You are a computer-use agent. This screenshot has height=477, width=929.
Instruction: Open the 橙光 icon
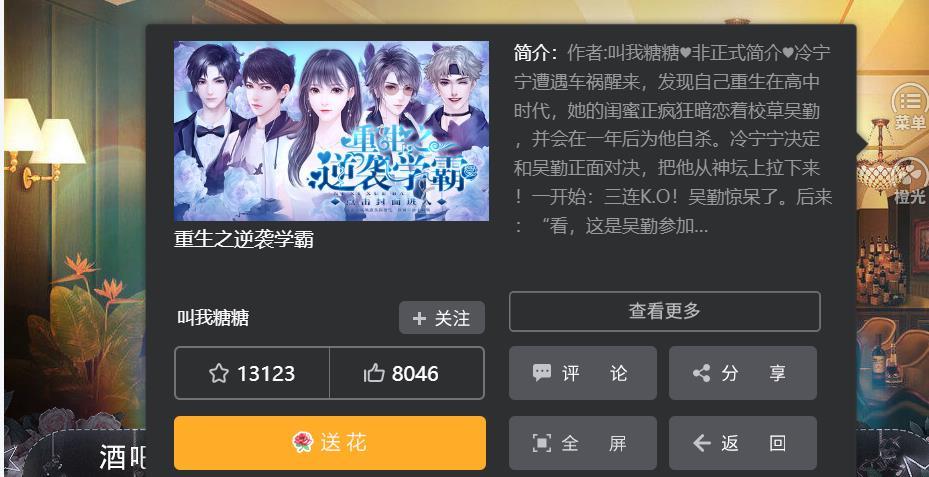909,180
